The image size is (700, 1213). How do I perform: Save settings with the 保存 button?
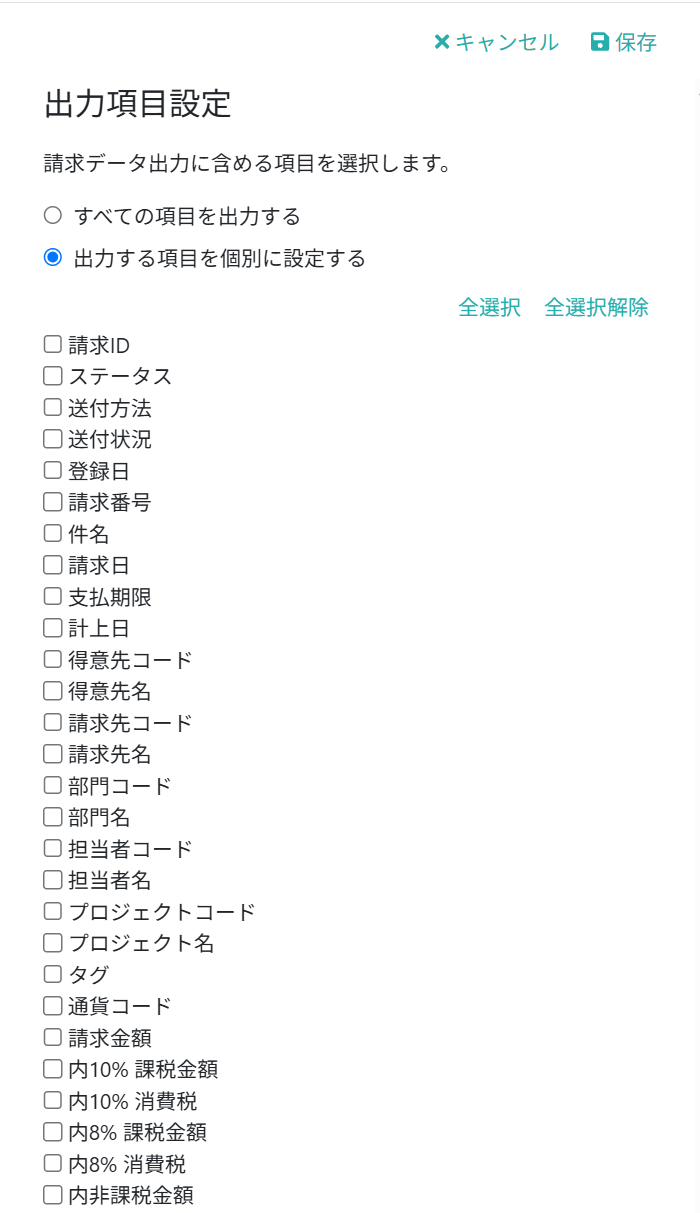coord(624,42)
